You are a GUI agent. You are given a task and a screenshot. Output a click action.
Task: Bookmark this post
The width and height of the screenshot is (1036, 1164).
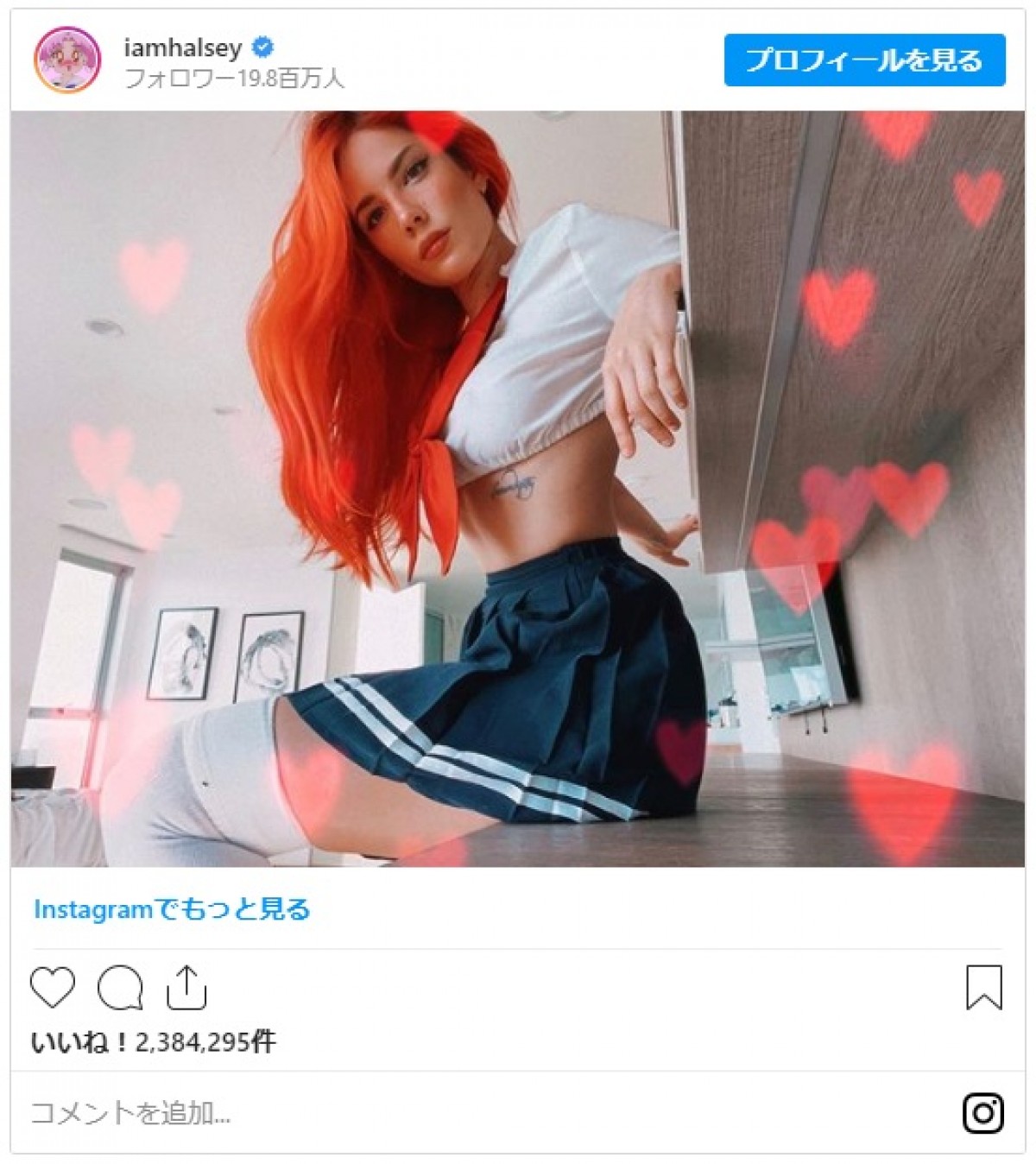click(983, 988)
